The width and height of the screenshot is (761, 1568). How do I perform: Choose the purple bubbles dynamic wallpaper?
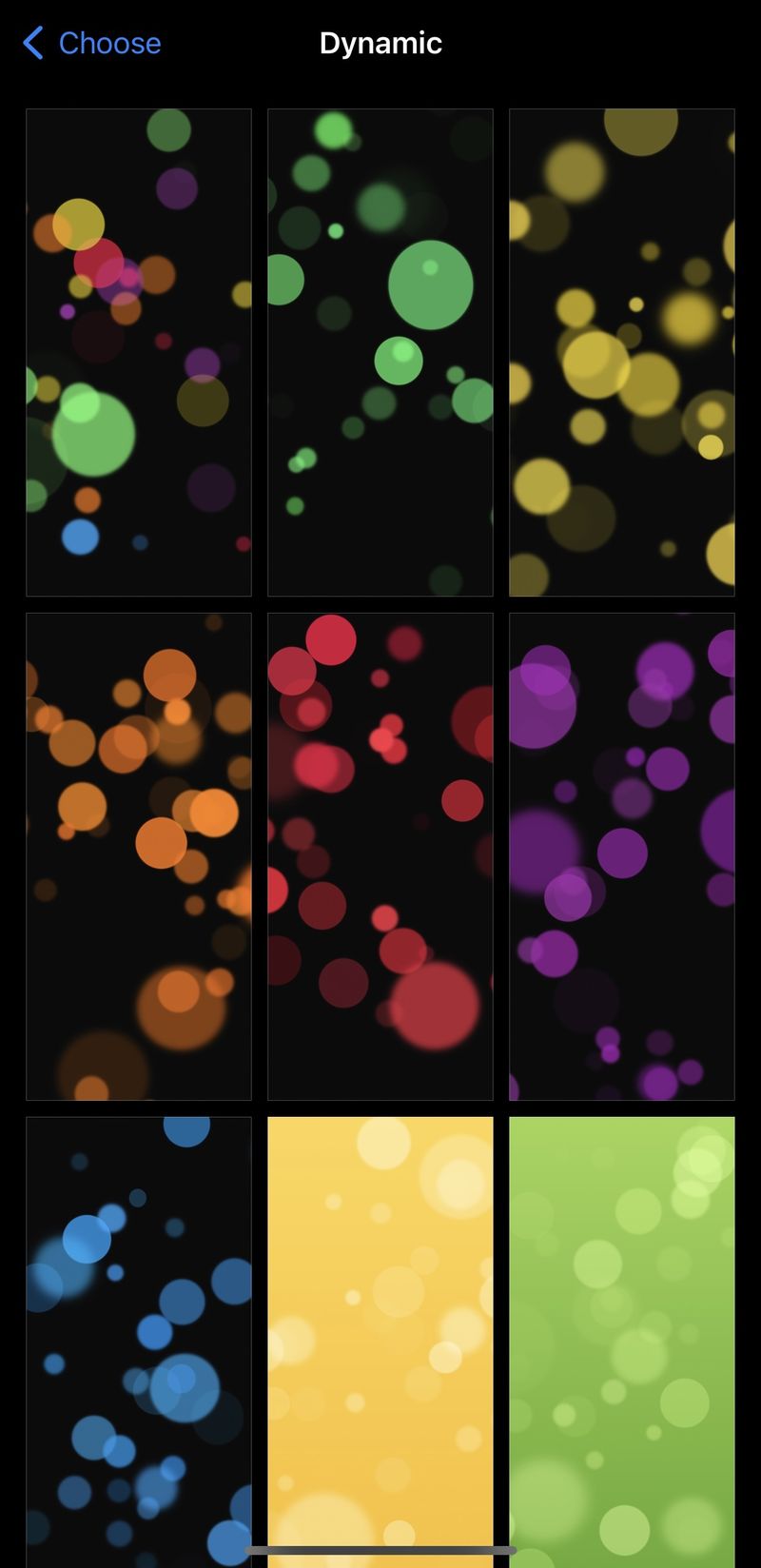622,856
